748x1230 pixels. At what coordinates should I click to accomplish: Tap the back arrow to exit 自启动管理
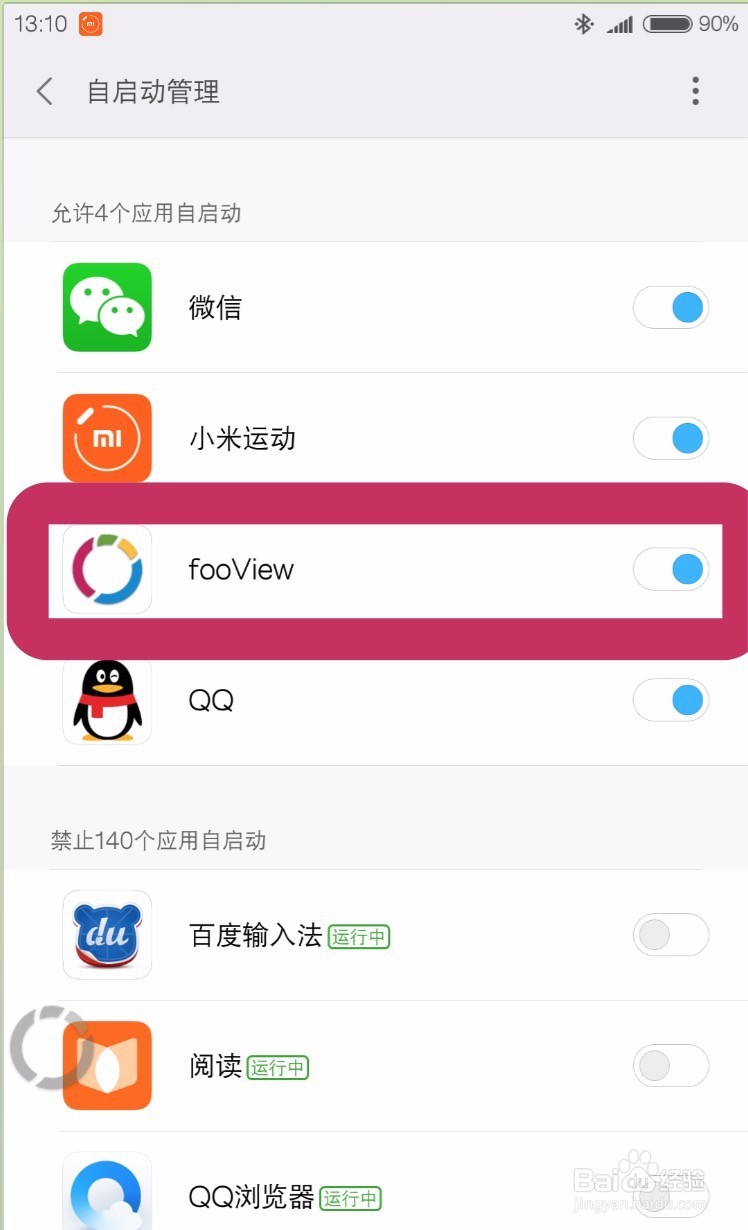(x=44, y=91)
